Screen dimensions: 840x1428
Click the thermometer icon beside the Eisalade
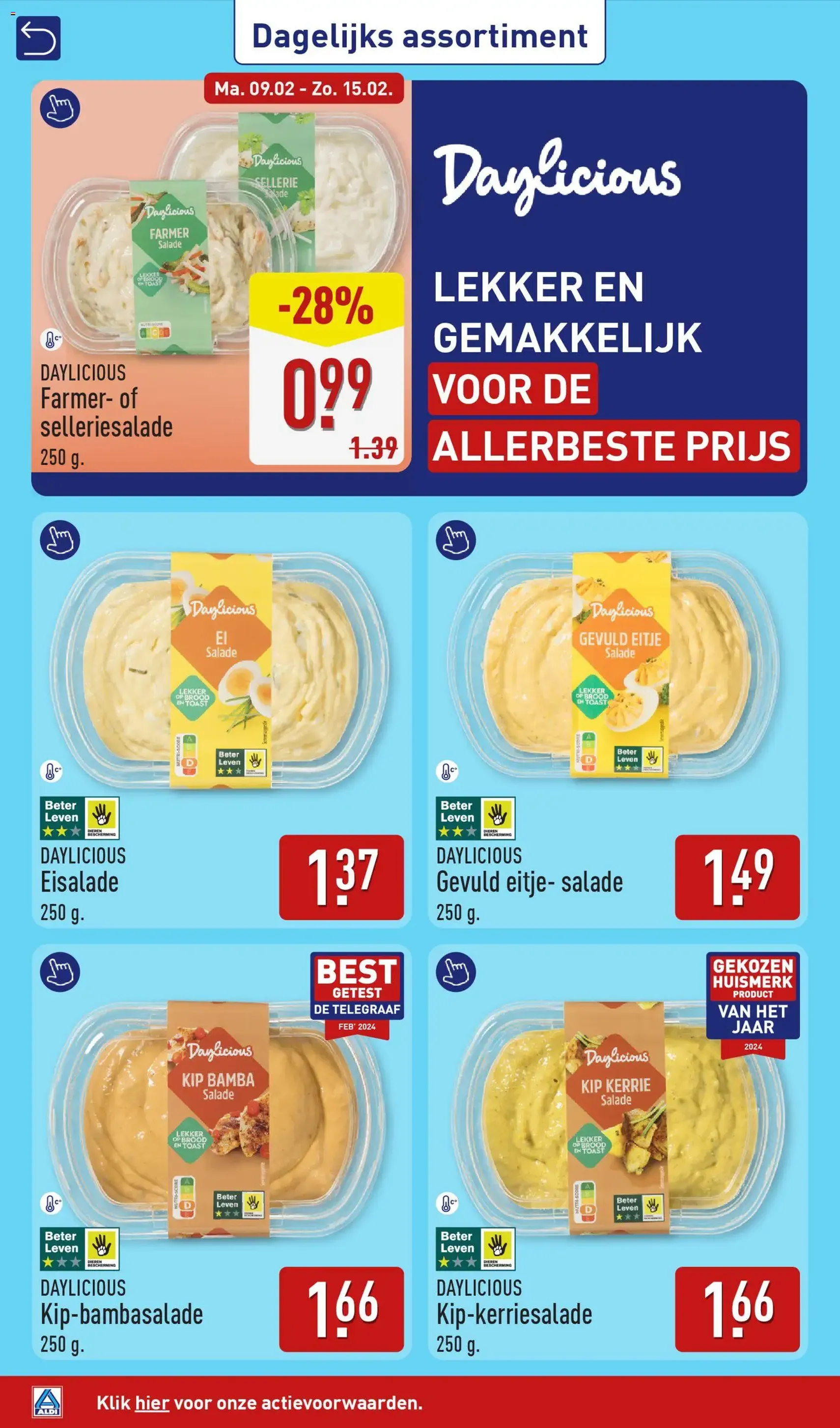50,771
